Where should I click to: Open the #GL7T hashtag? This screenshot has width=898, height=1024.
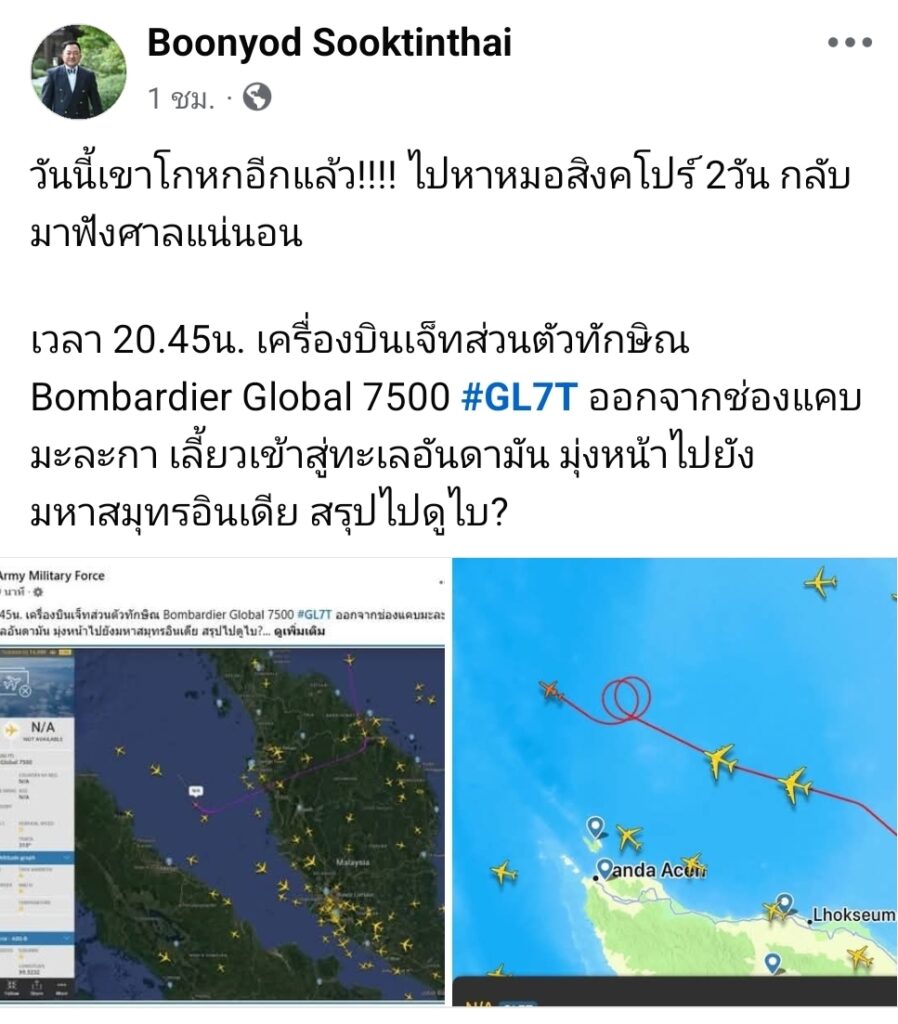tap(518, 397)
